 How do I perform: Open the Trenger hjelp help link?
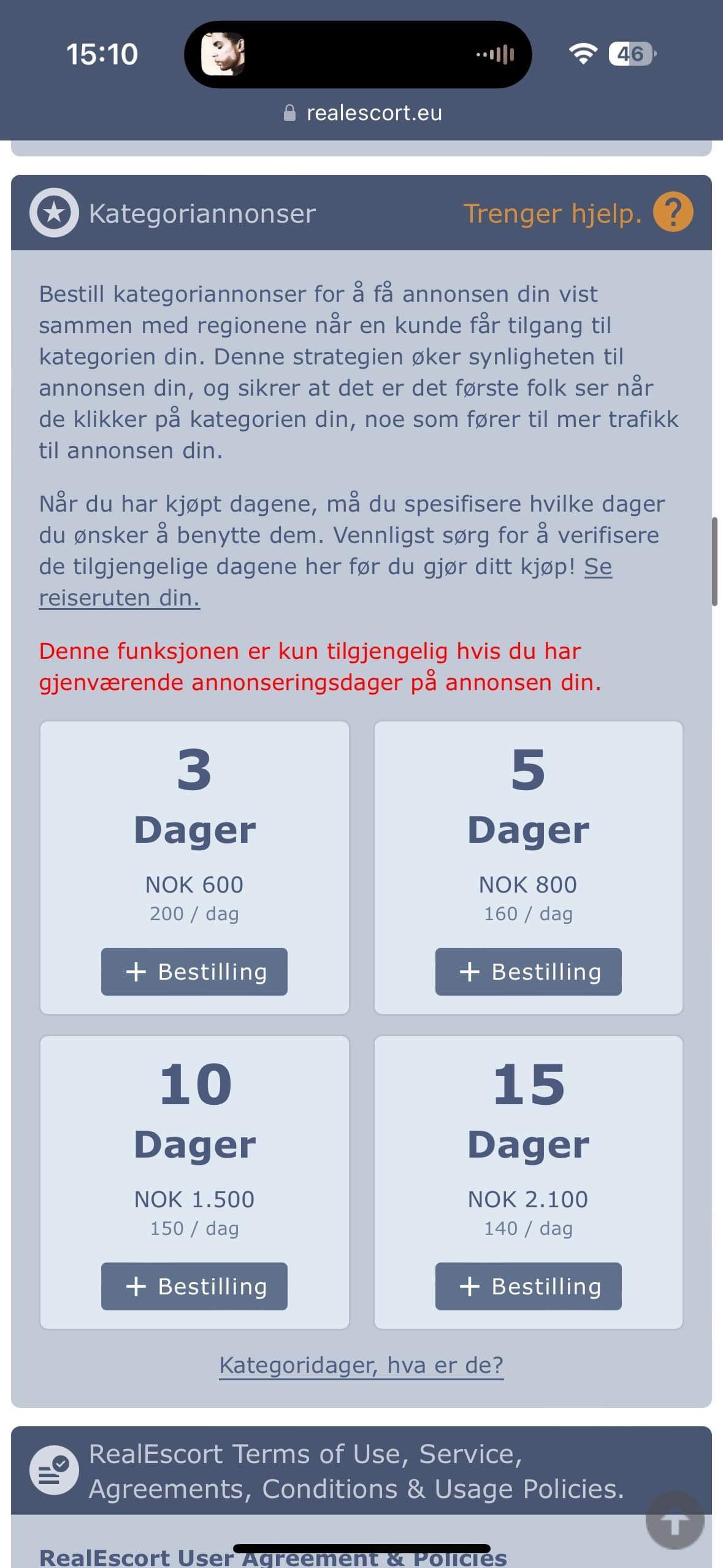tap(552, 213)
